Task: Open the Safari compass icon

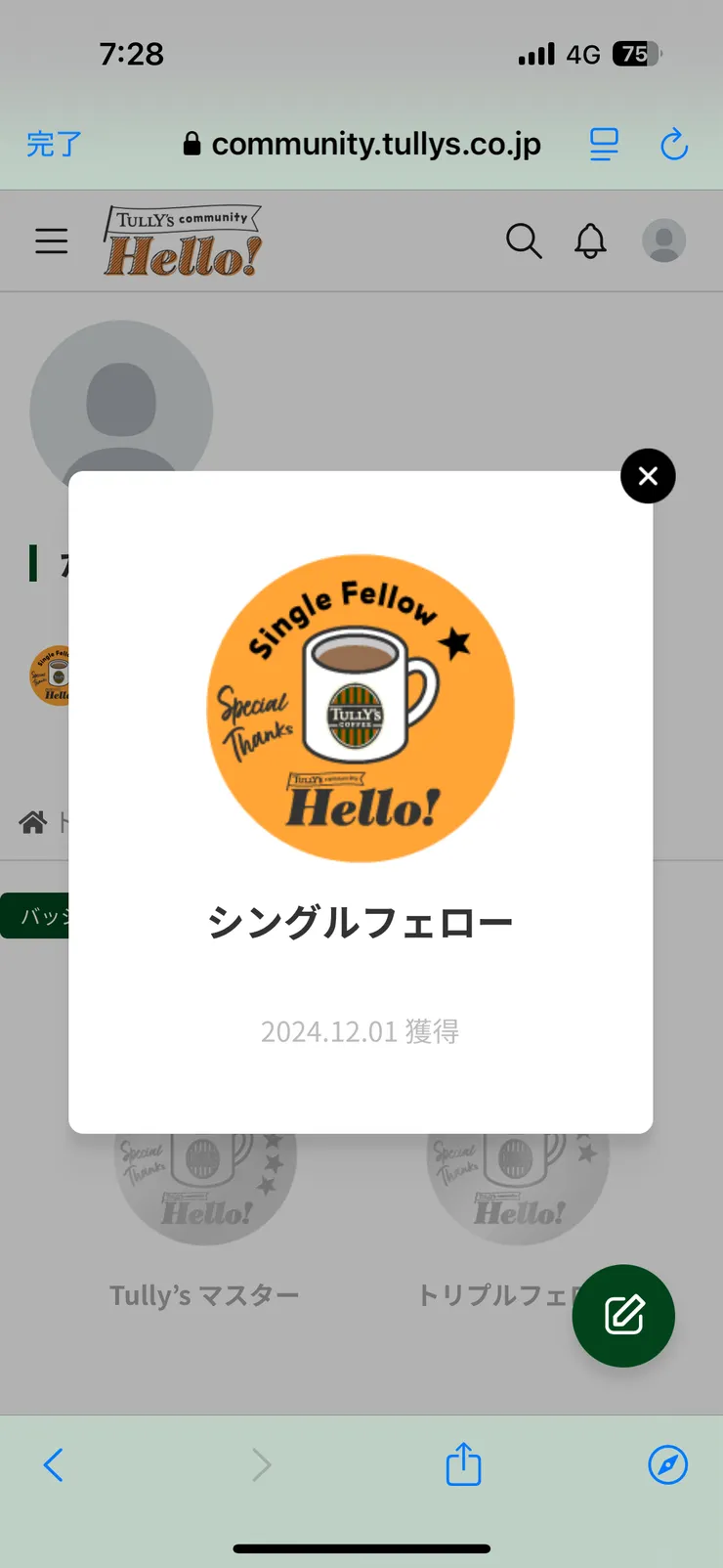Action: pos(668,1464)
